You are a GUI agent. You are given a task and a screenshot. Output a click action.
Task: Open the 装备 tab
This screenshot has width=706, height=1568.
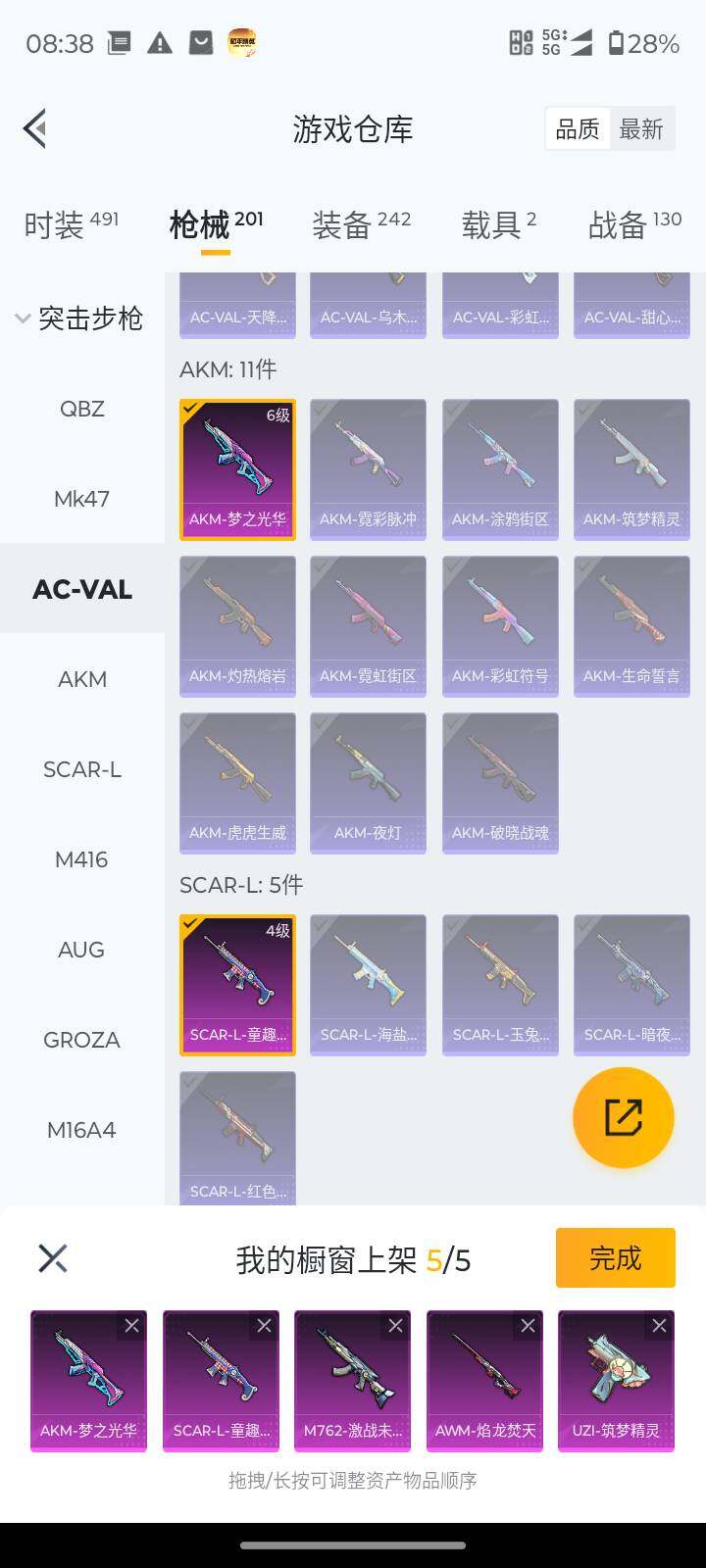tap(362, 224)
